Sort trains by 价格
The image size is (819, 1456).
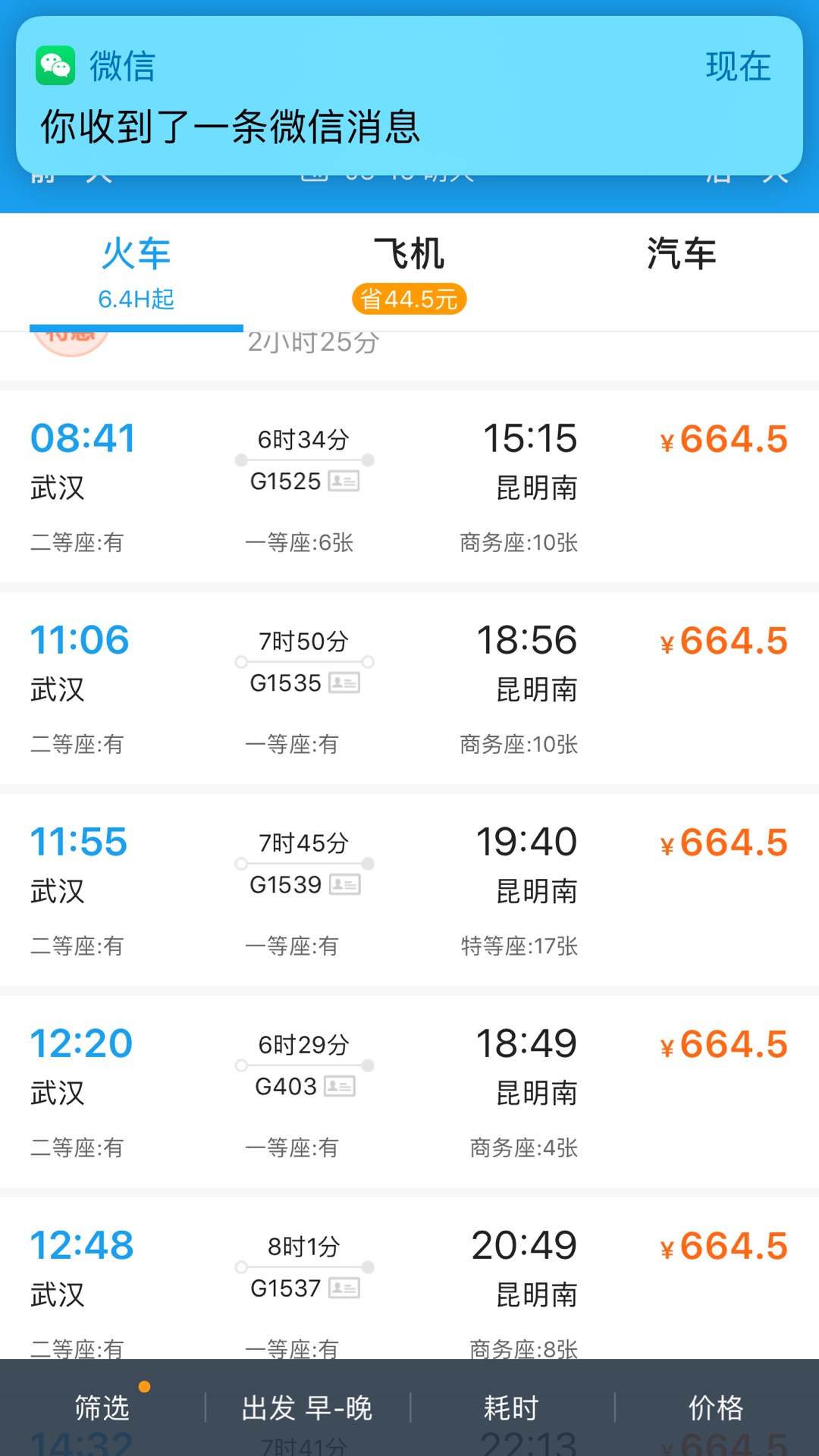click(717, 1407)
